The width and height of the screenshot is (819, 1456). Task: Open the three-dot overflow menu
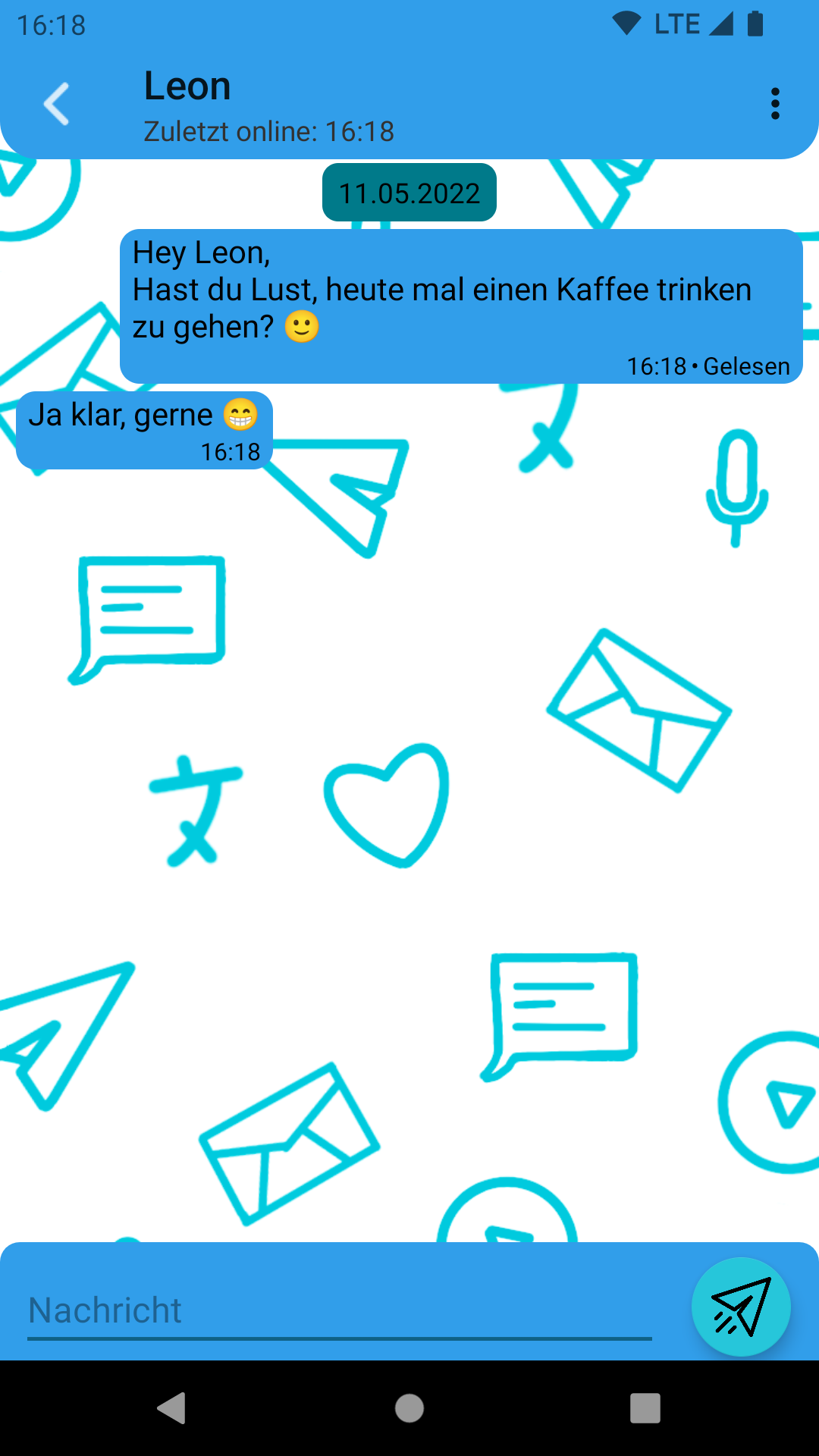pyautogui.click(x=775, y=104)
